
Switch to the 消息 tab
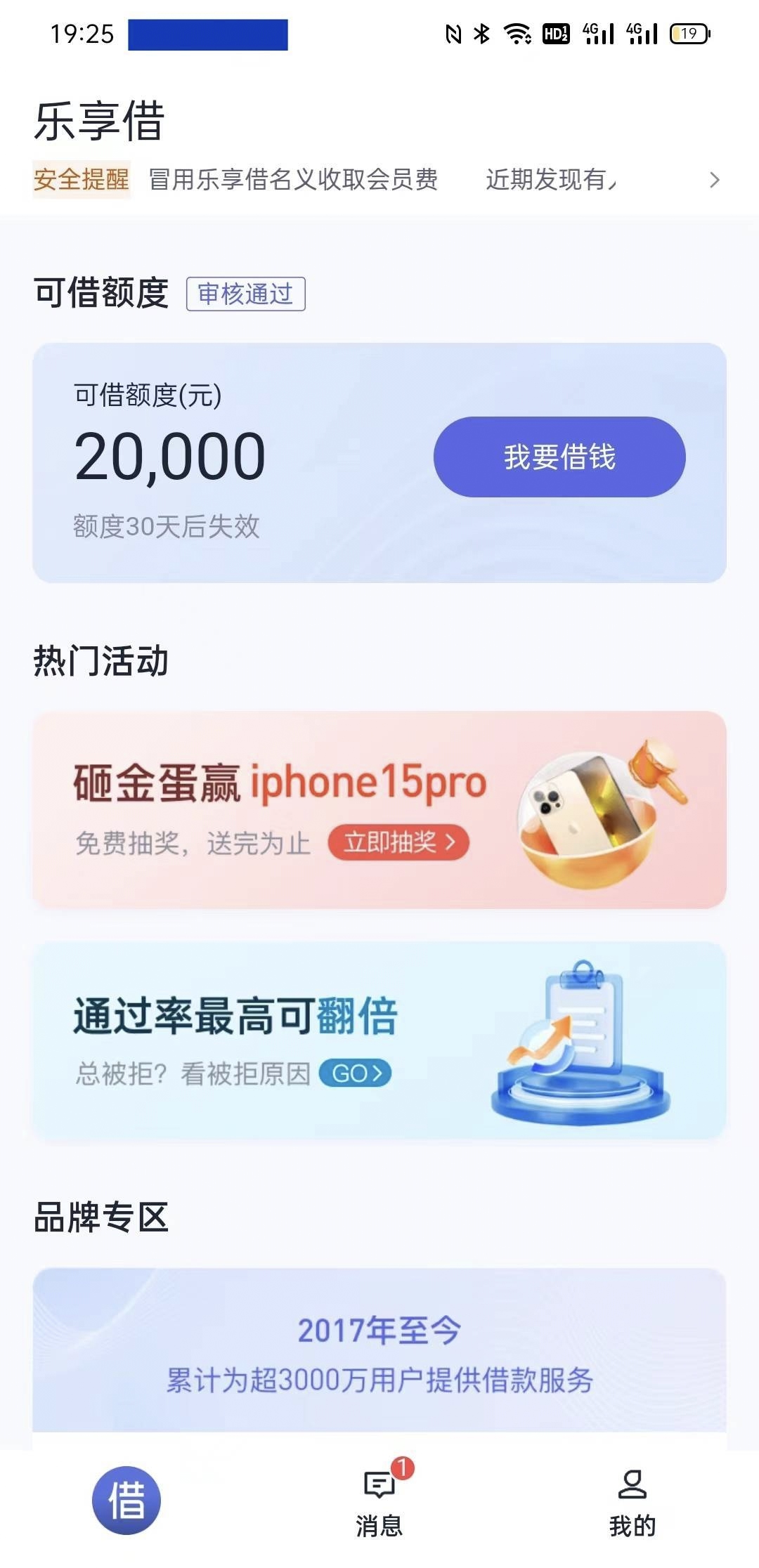click(379, 1500)
